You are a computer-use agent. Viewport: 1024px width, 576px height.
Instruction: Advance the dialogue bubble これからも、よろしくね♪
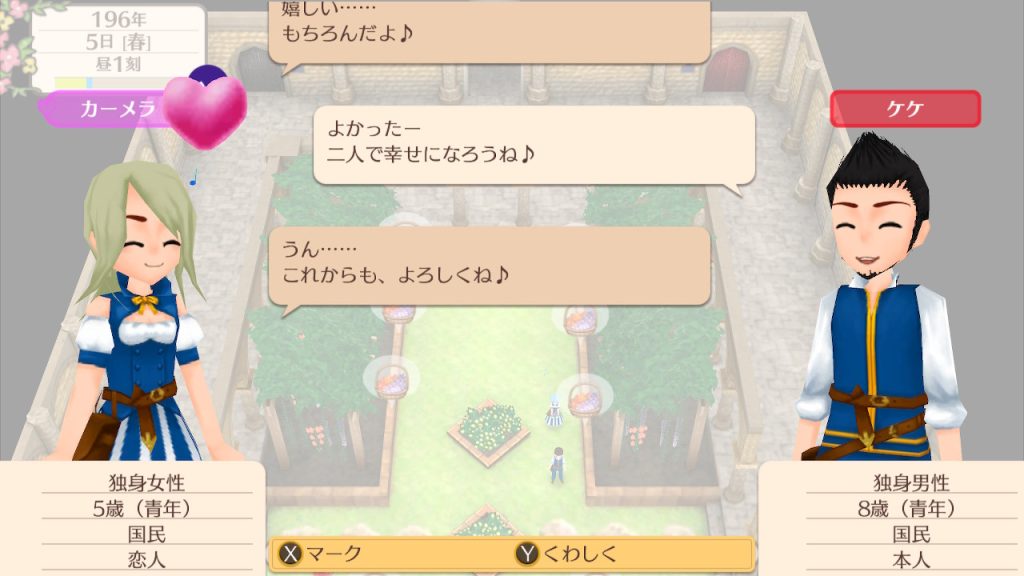(x=489, y=265)
